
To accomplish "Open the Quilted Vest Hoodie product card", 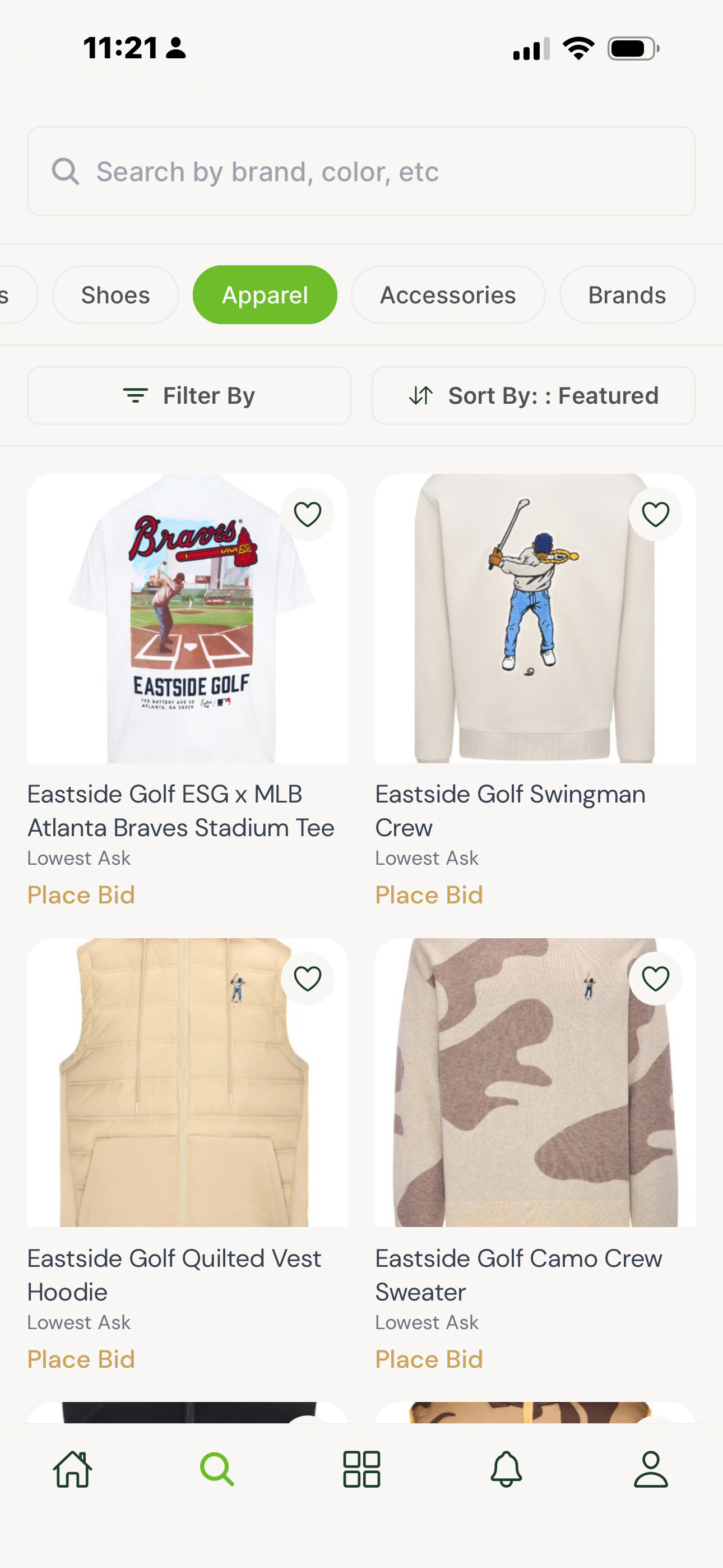I will 187,1083.
